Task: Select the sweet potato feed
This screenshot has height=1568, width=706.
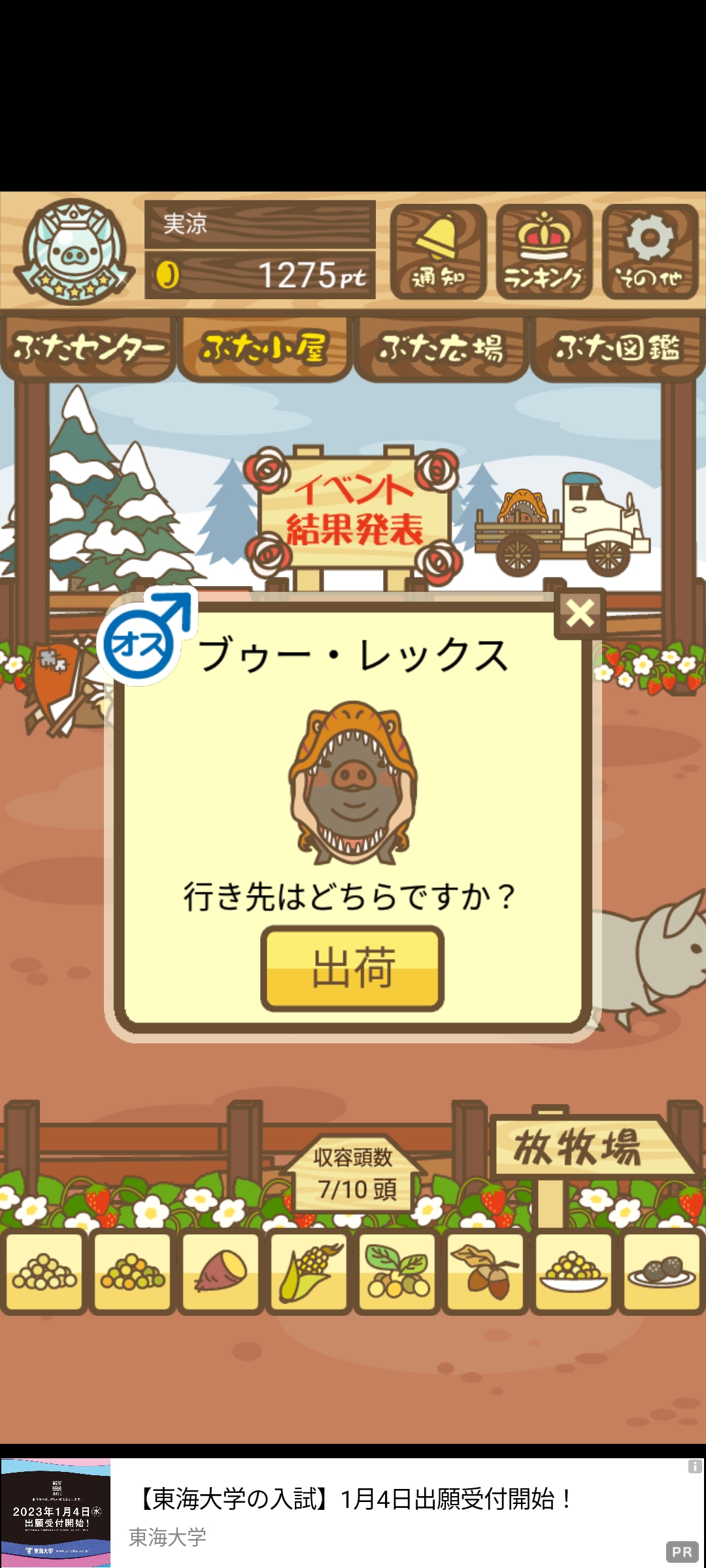Action: tap(222, 1271)
